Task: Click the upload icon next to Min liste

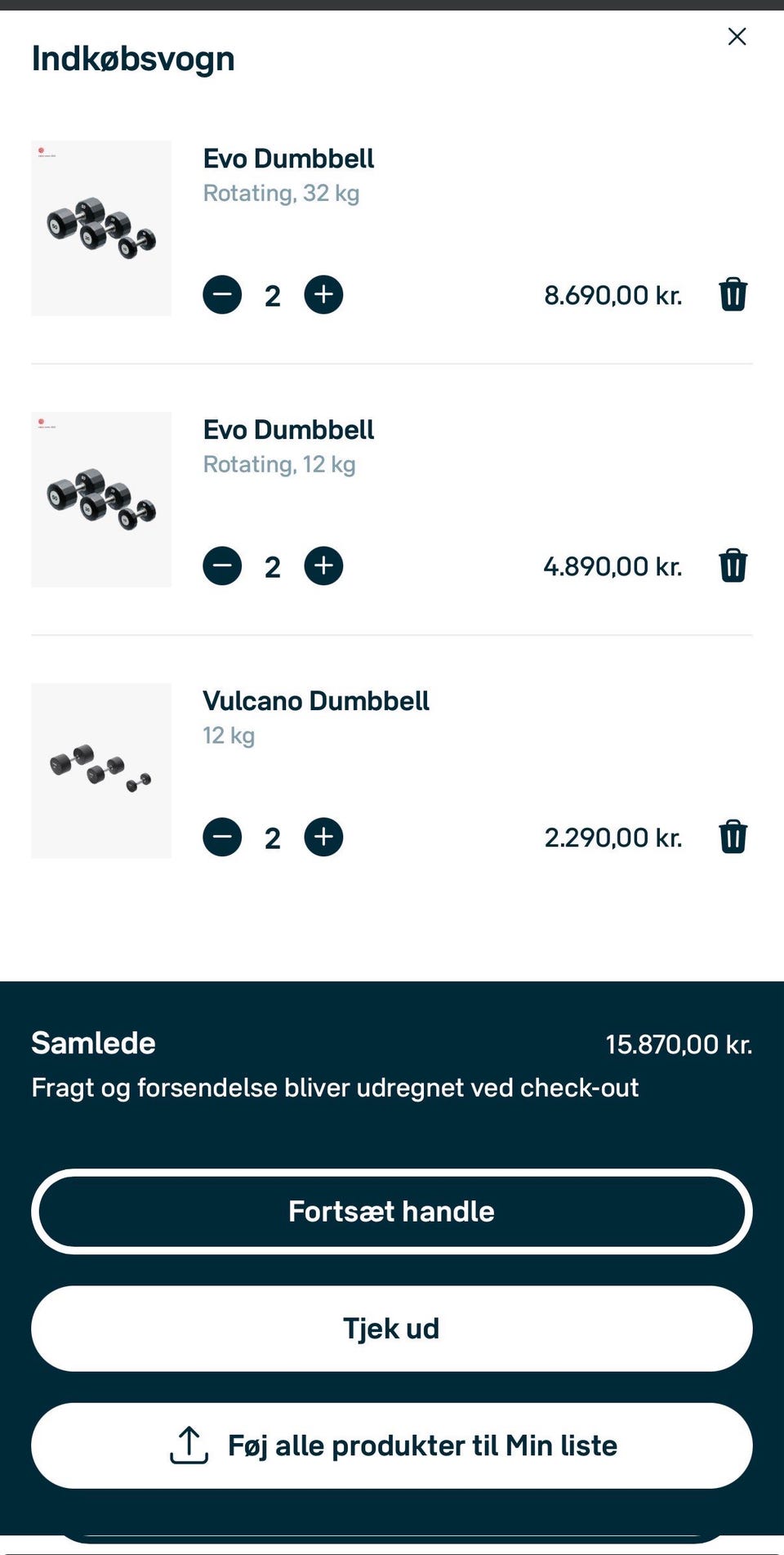Action: [189, 1445]
